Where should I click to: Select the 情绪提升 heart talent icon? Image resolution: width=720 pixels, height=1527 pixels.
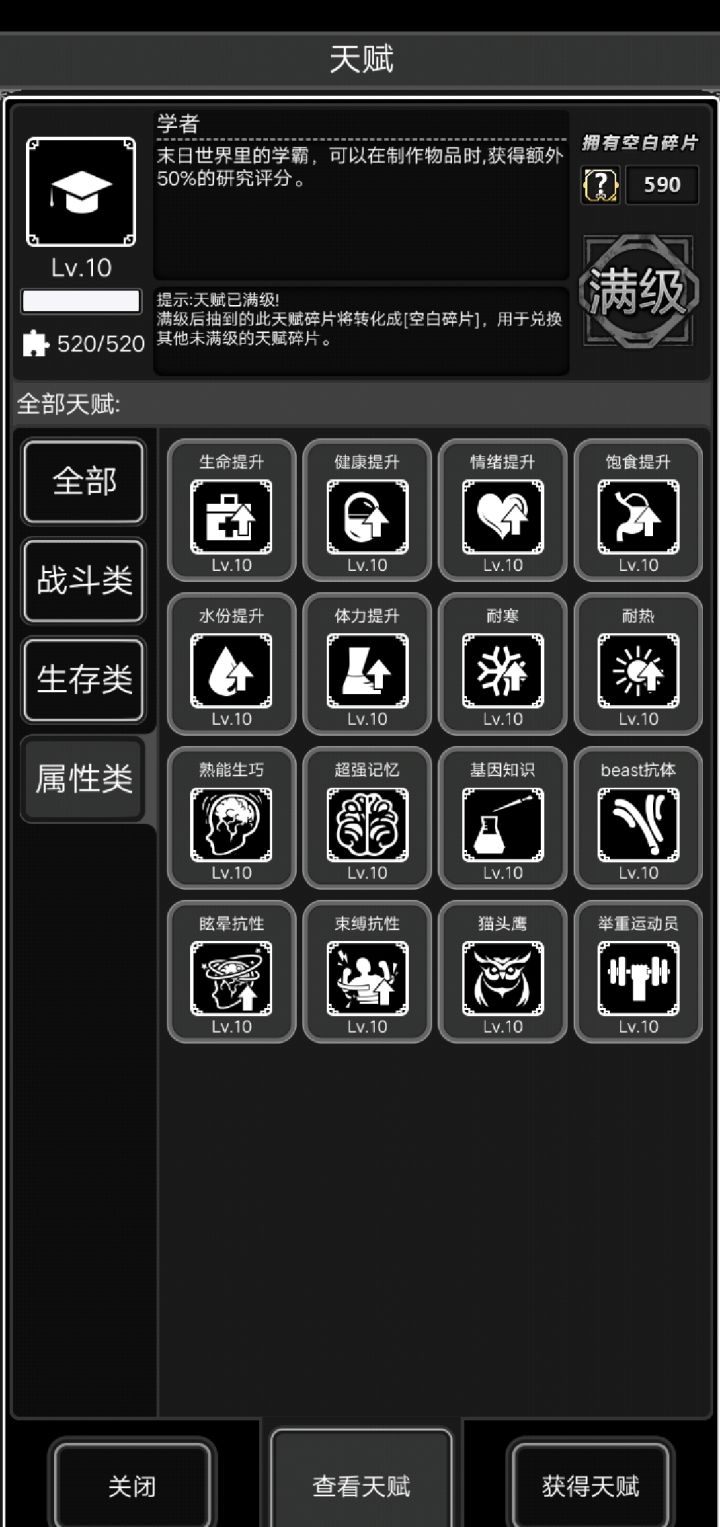503,516
